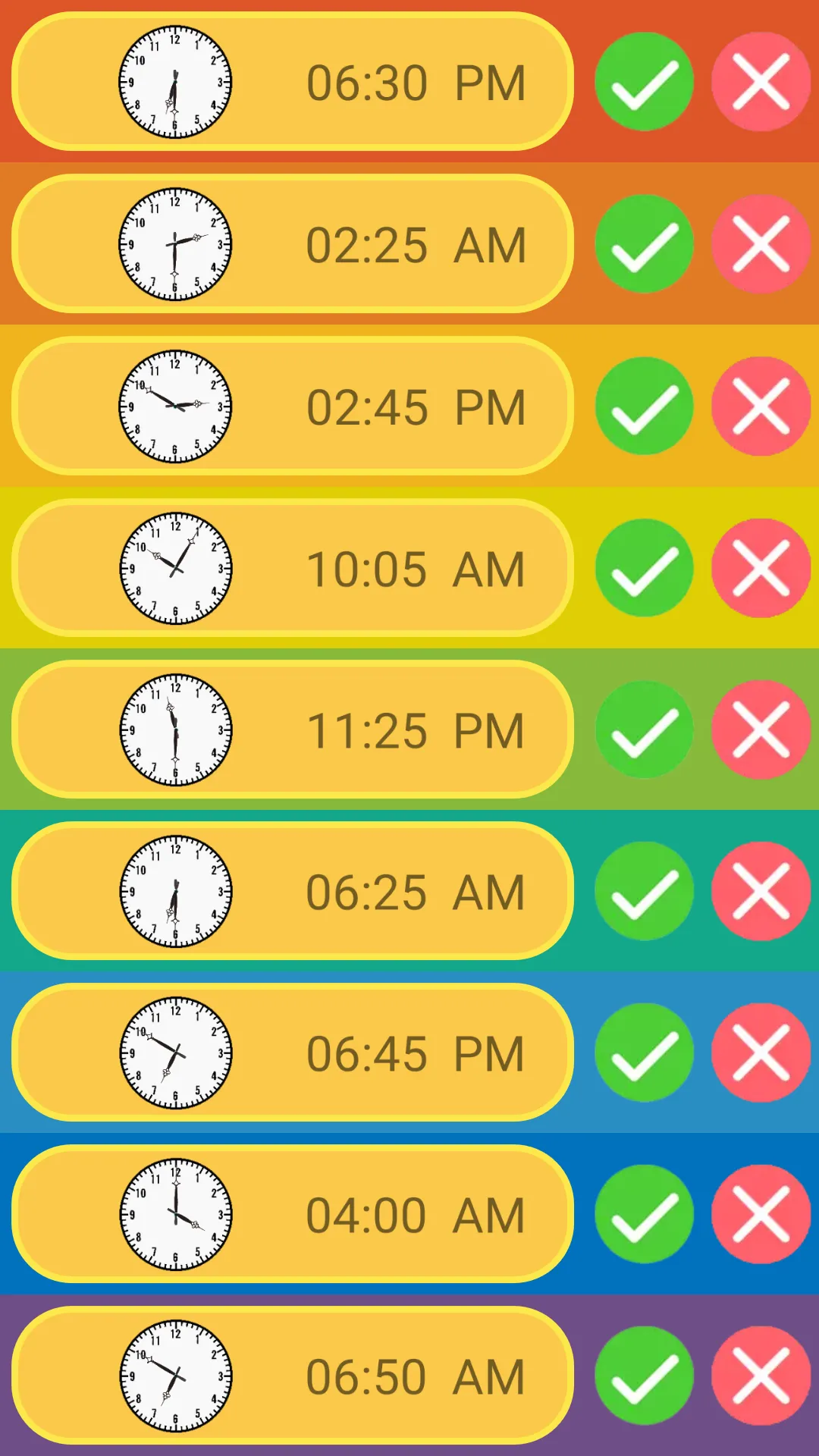This screenshot has width=819, height=1456.
Task: Choose the cross next to 06:50 AM
Action: [761, 1376]
